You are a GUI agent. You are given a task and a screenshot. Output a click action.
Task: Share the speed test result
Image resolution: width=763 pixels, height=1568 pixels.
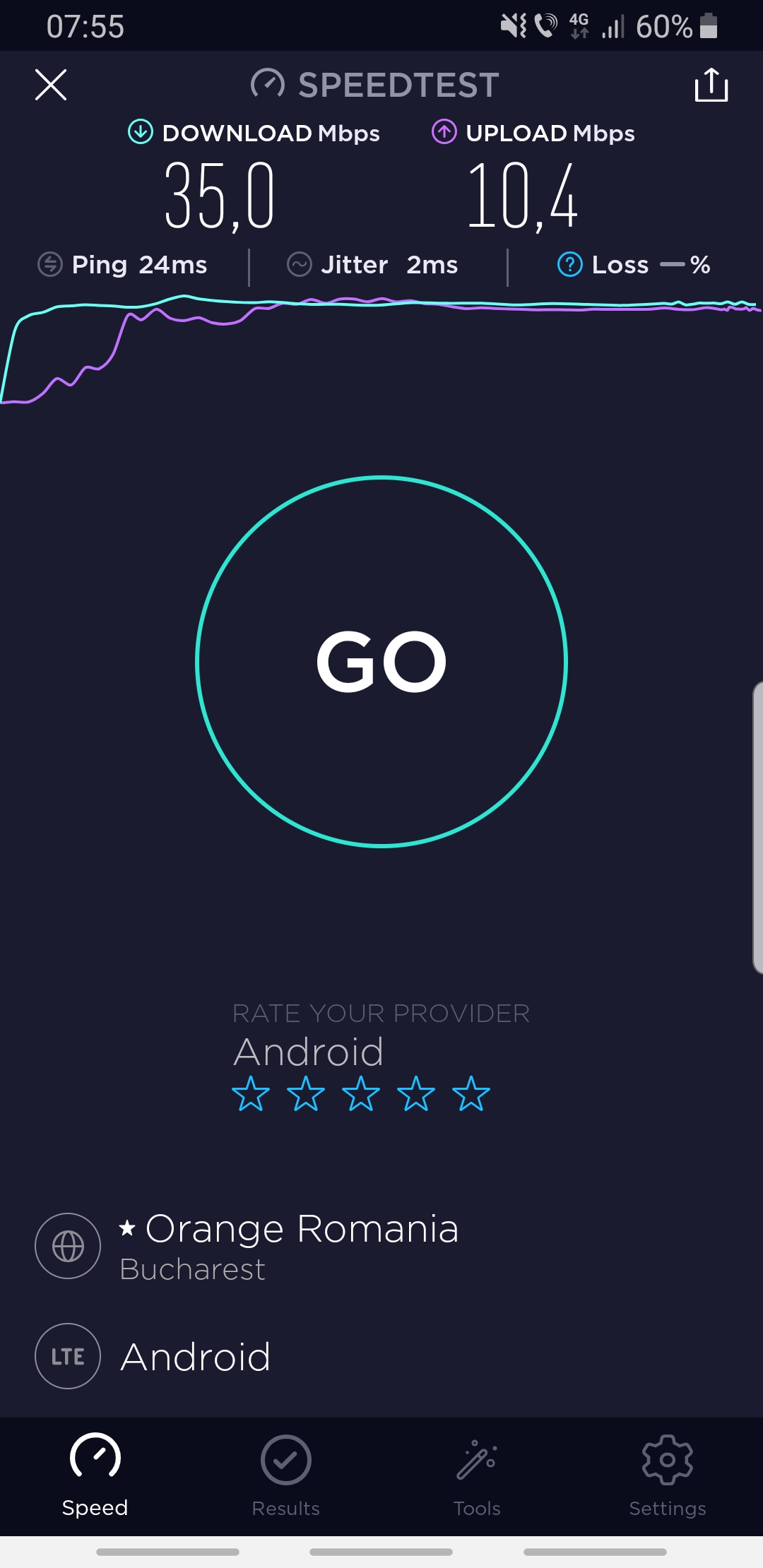coord(711,85)
